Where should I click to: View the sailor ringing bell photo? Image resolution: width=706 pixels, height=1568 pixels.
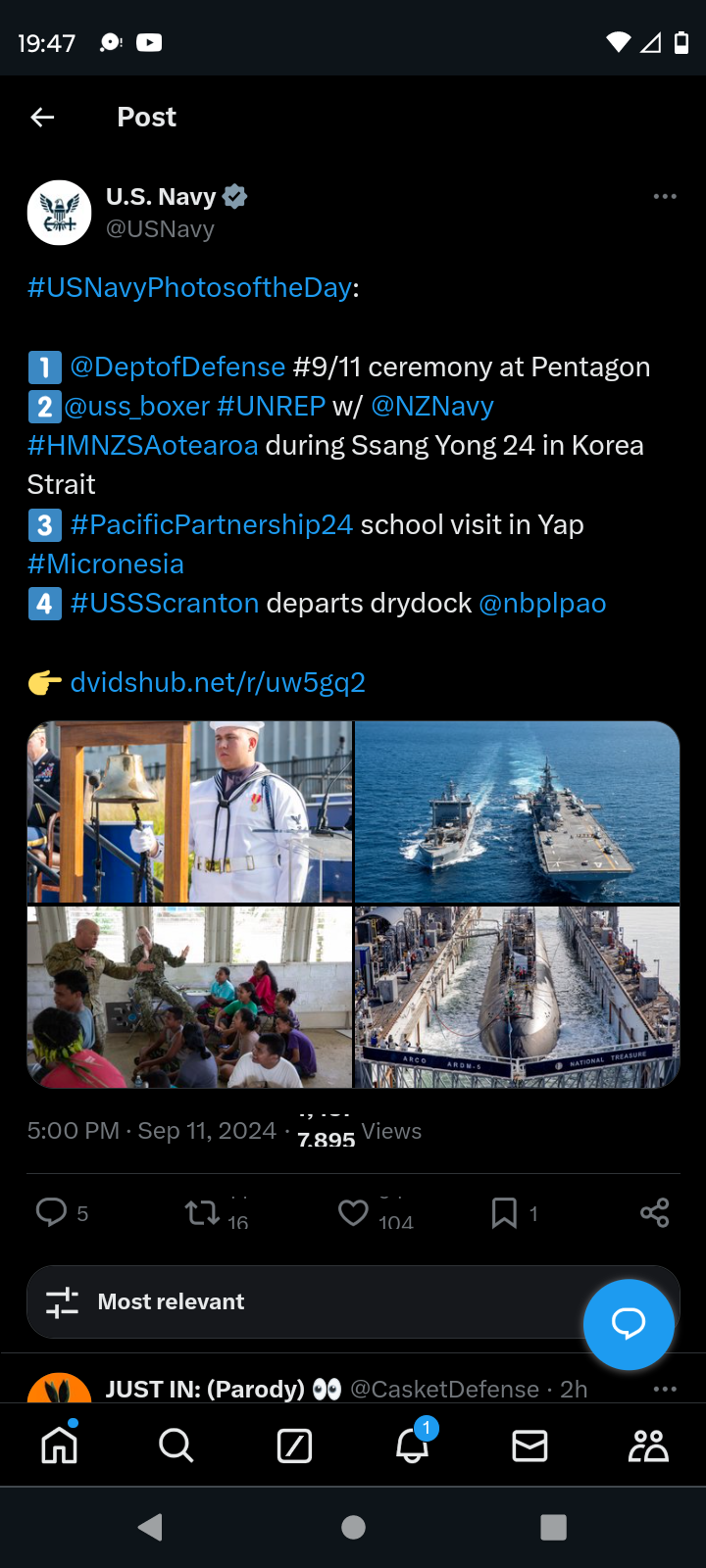click(189, 811)
